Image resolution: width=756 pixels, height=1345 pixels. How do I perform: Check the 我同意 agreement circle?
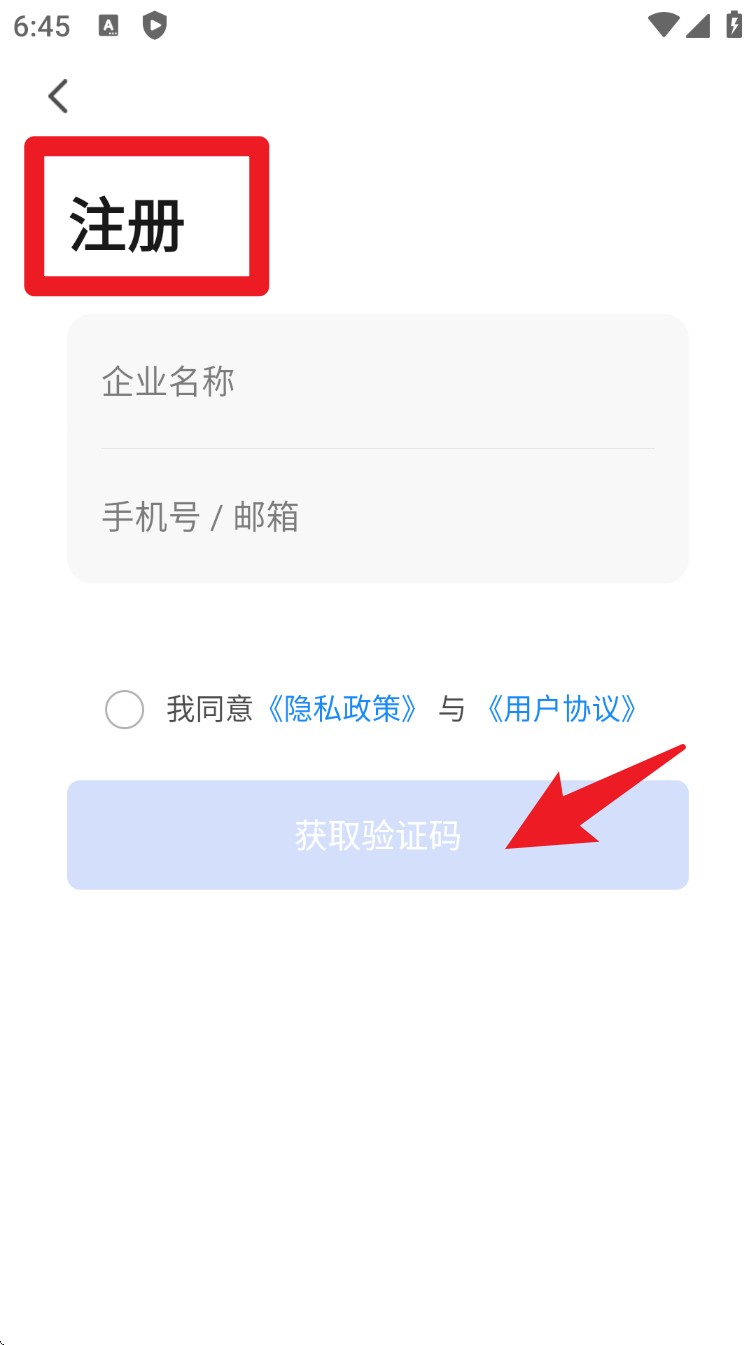coord(125,710)
